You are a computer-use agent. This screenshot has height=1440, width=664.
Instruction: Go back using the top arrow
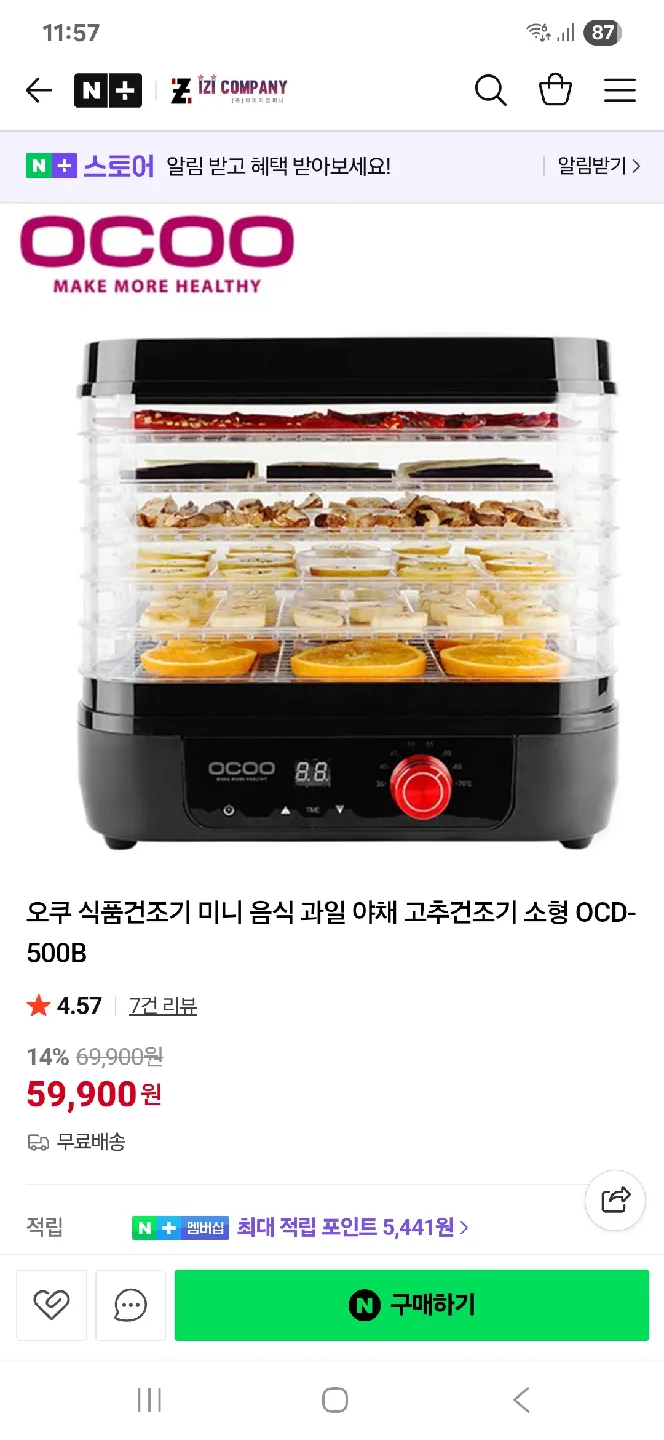[39, 91]
